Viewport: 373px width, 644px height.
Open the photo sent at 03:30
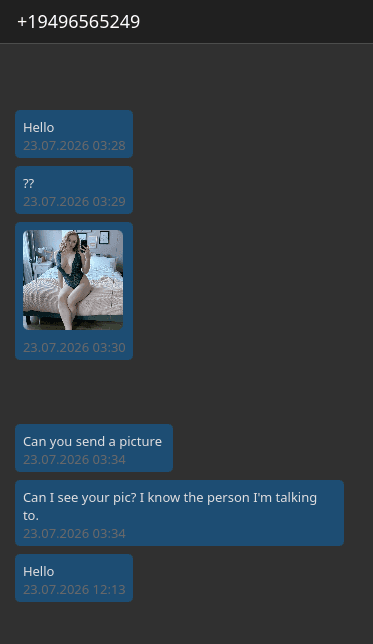point(73,280)
